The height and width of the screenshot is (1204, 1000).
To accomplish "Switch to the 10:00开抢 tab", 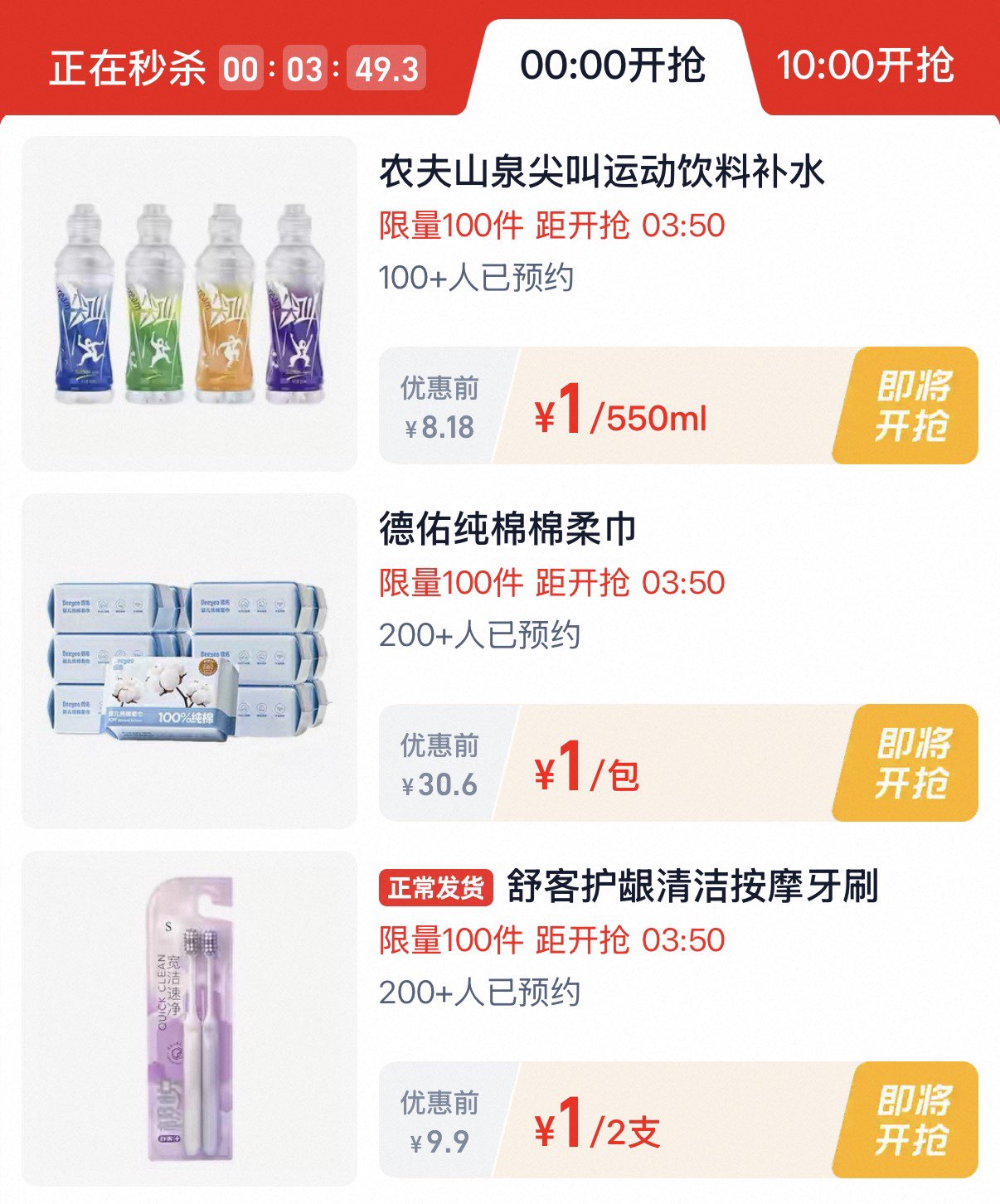I will [x=865, y=66].
